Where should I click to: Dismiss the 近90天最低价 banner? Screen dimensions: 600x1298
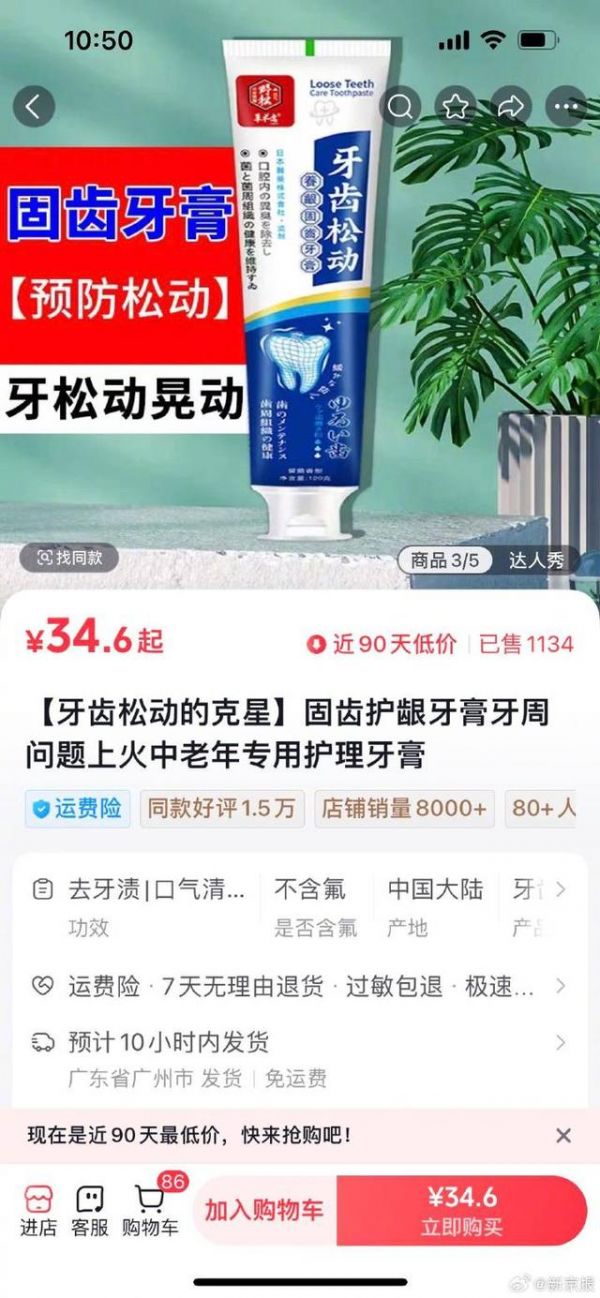click(x=563, y=1135)
